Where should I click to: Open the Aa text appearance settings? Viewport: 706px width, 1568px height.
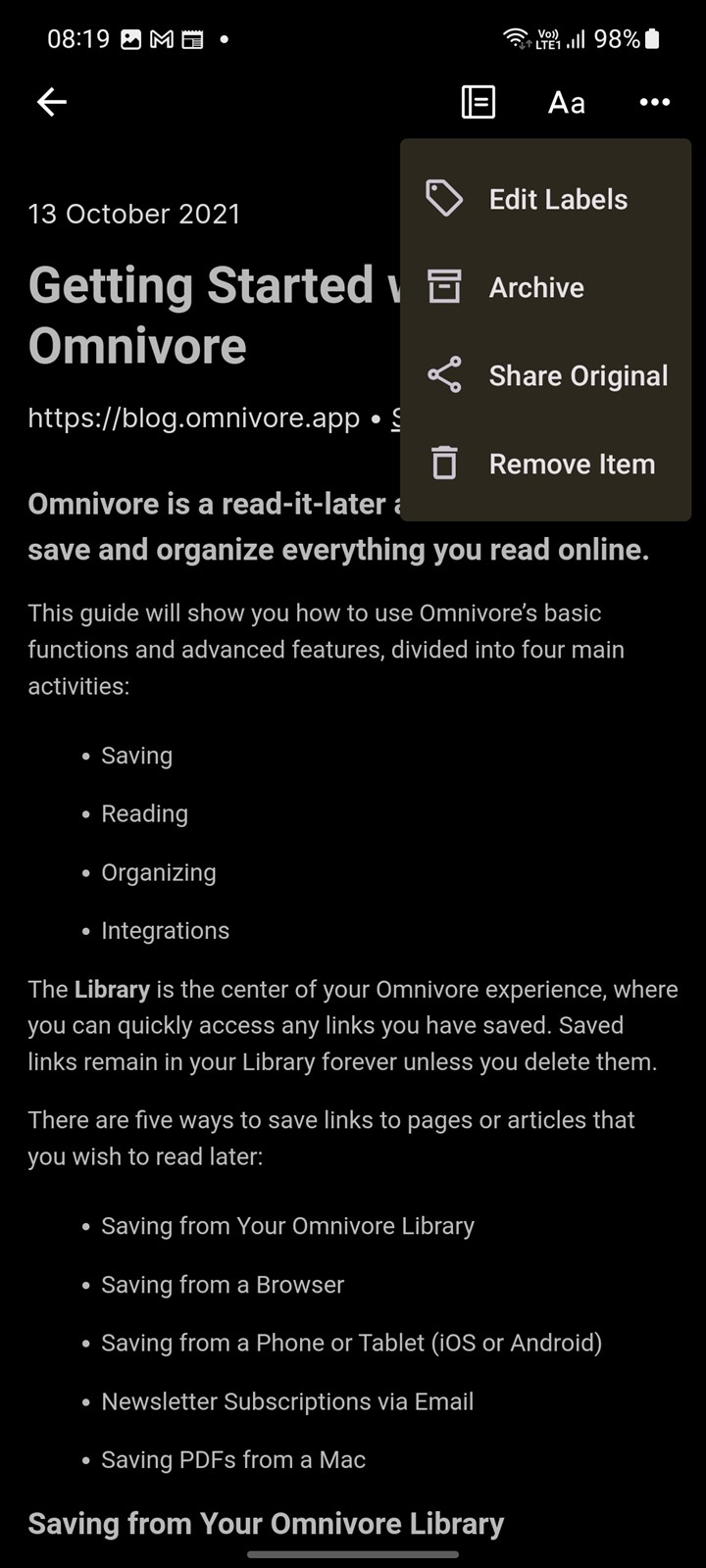pyautogui.click(x=567, y=102)
